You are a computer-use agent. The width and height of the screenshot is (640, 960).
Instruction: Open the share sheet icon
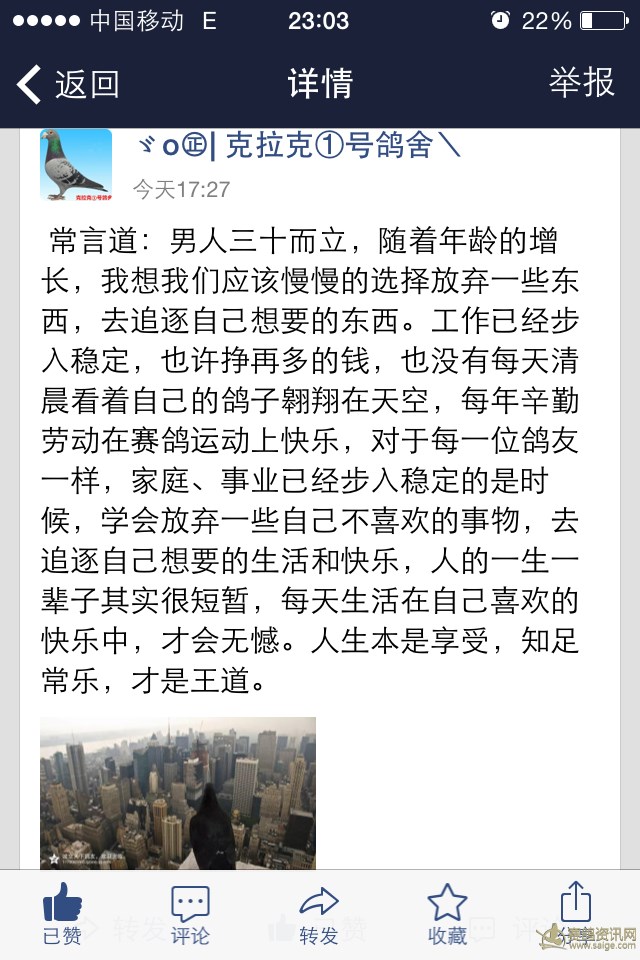(576, 905)
